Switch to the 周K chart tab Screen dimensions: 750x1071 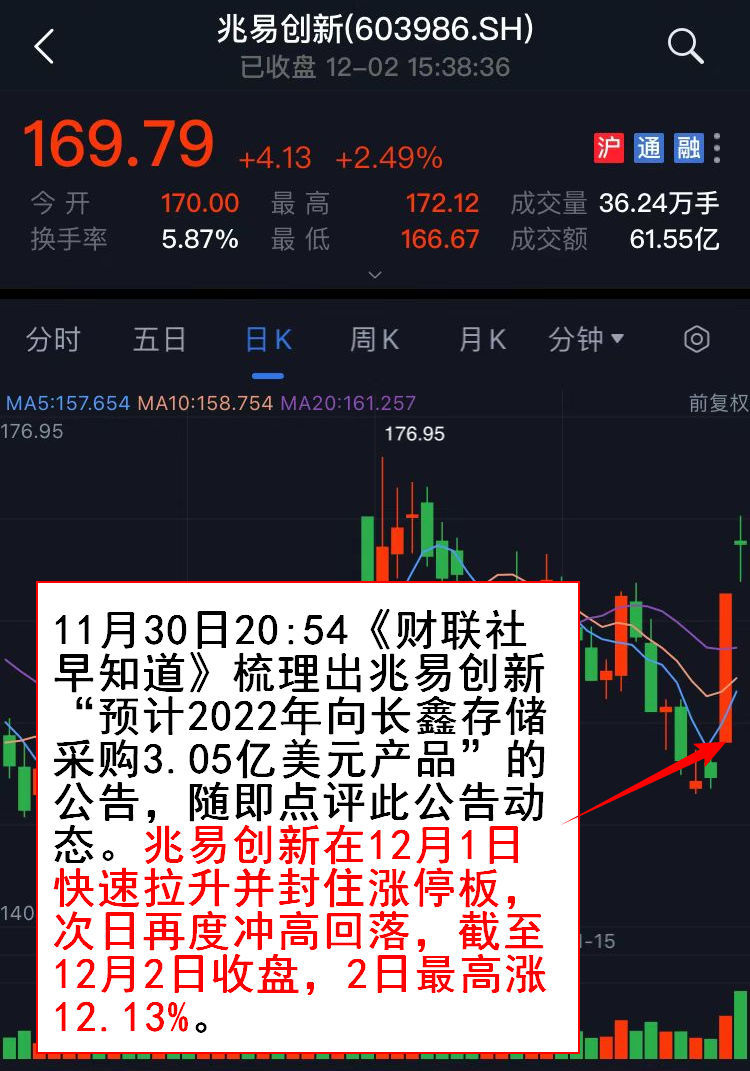374,340
